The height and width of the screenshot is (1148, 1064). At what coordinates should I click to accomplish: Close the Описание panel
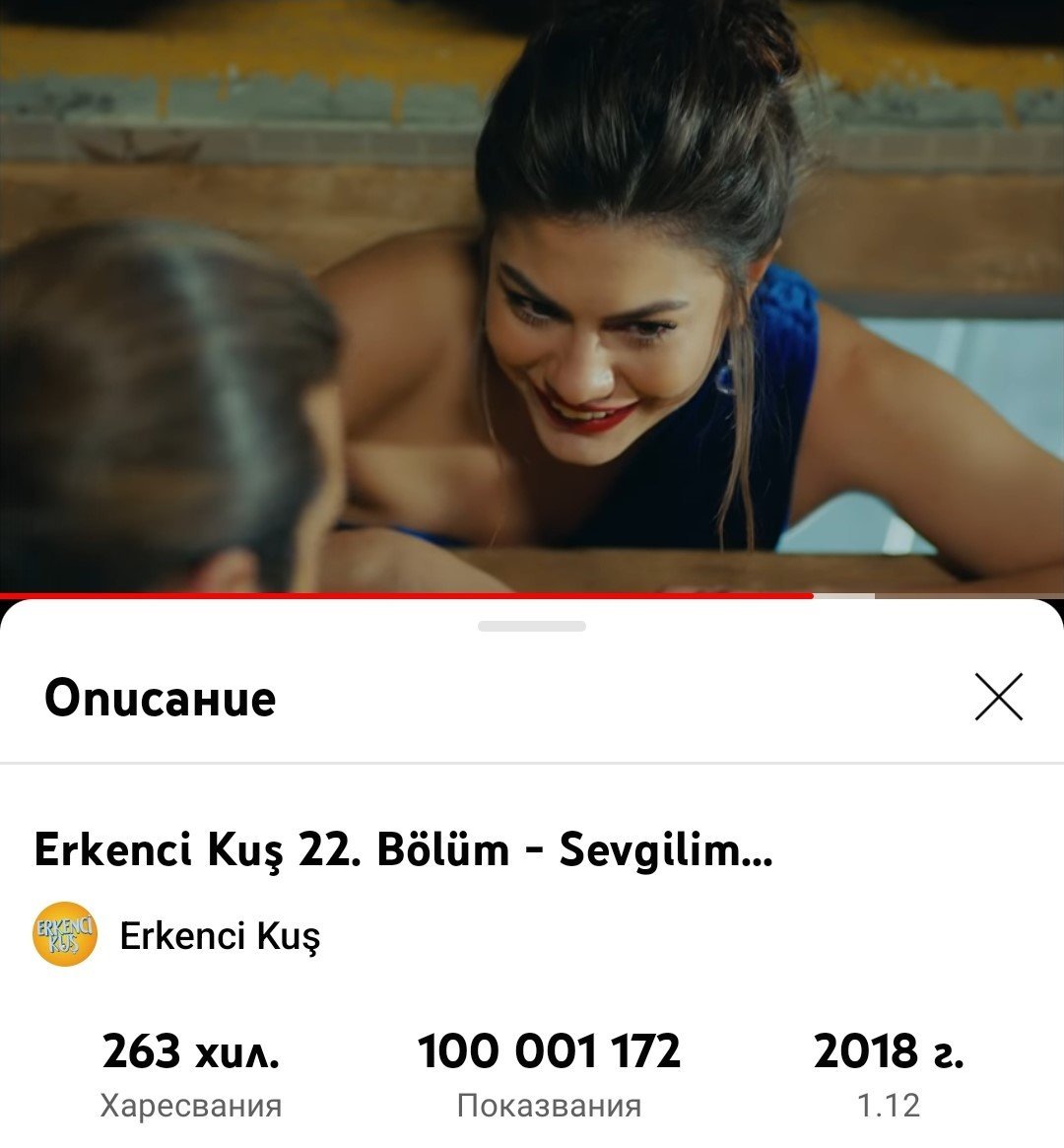click(998, 697)
